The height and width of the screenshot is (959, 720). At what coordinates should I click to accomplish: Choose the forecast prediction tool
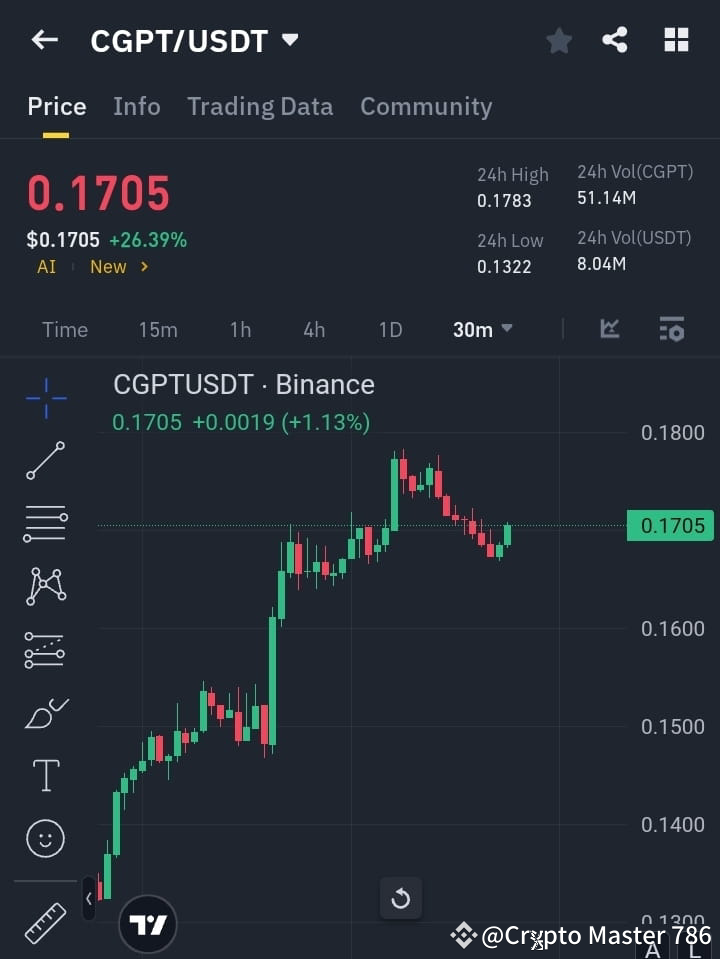click(x=44, y=649)
